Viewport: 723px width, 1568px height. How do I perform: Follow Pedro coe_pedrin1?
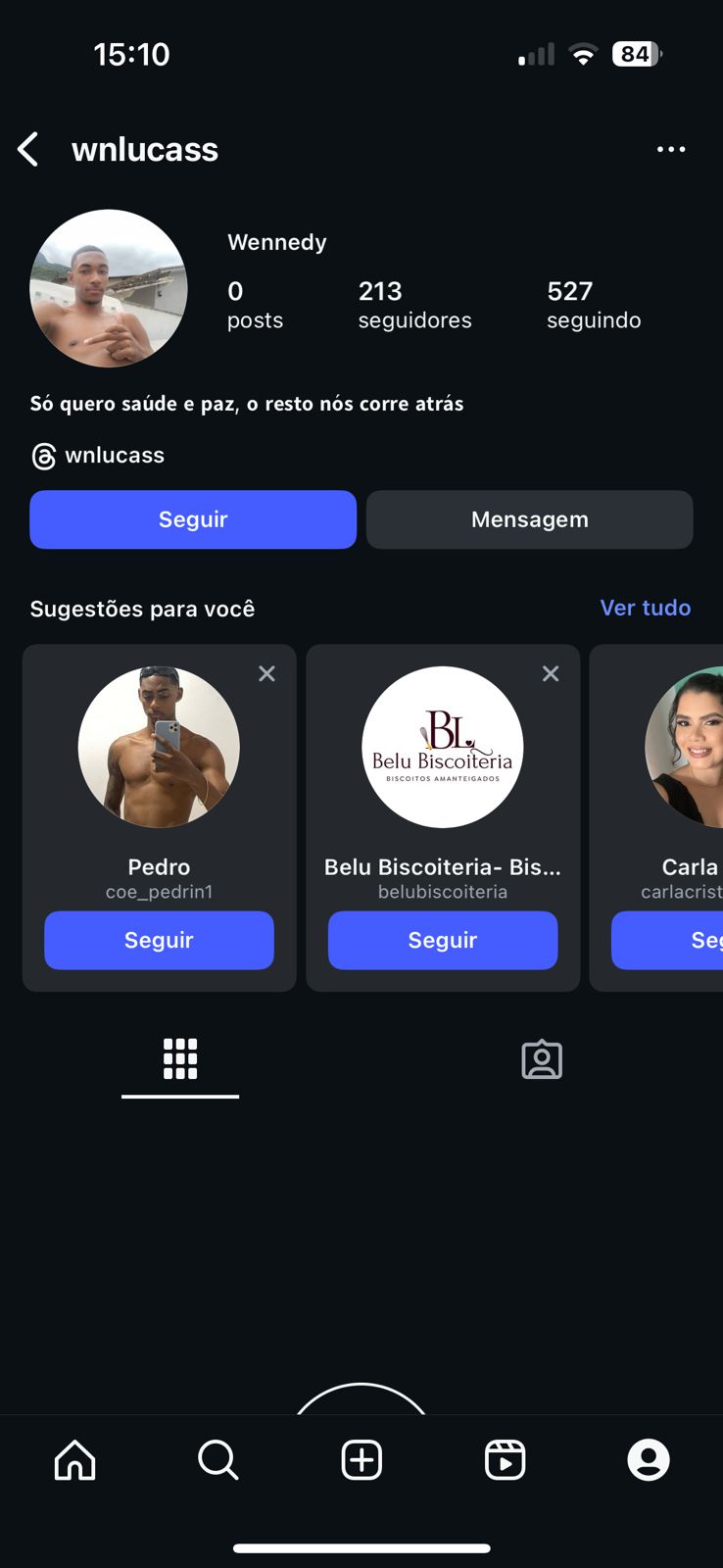pos(159,940)
